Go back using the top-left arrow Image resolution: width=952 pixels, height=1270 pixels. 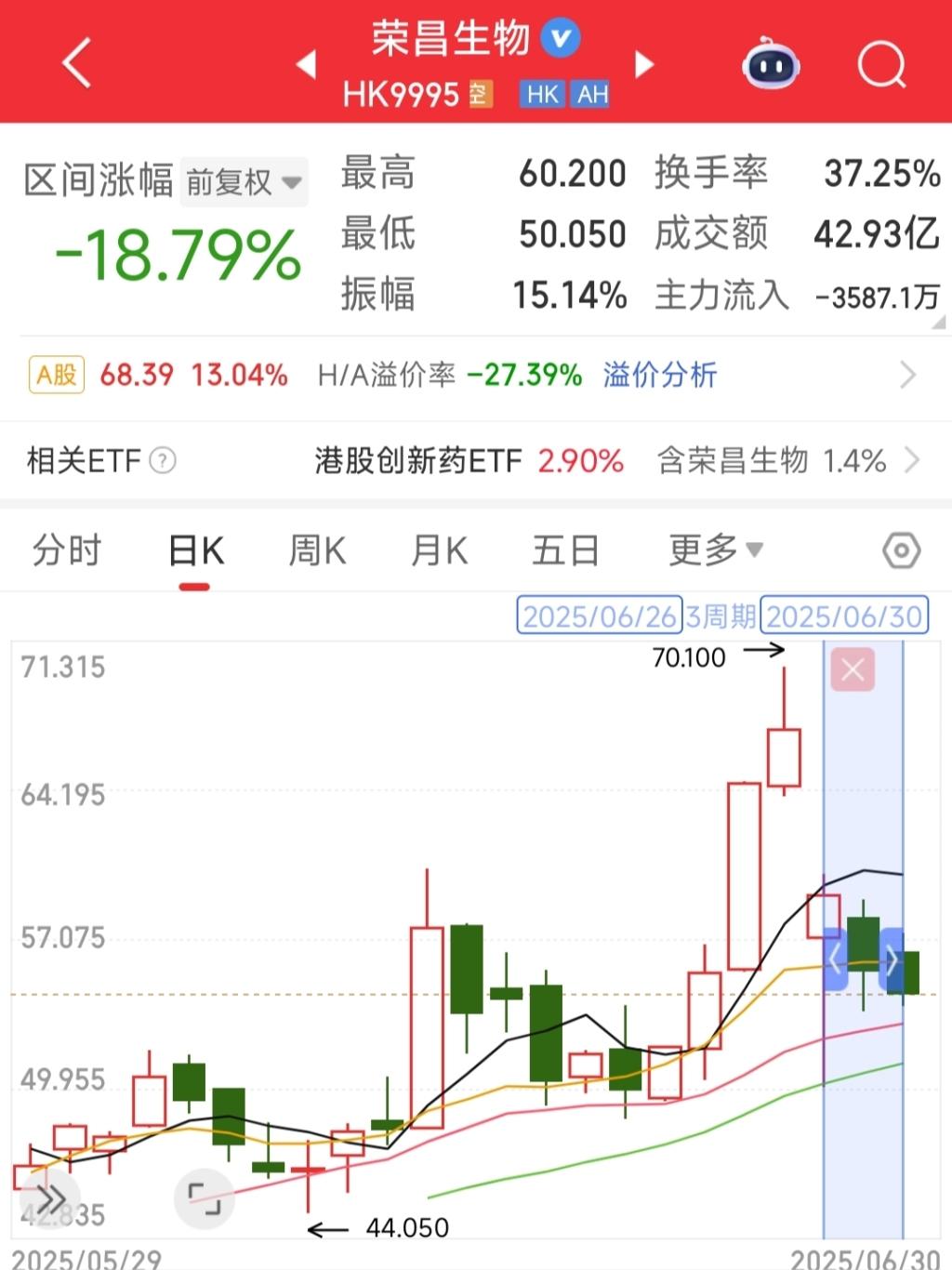click(x=76, y=63)
